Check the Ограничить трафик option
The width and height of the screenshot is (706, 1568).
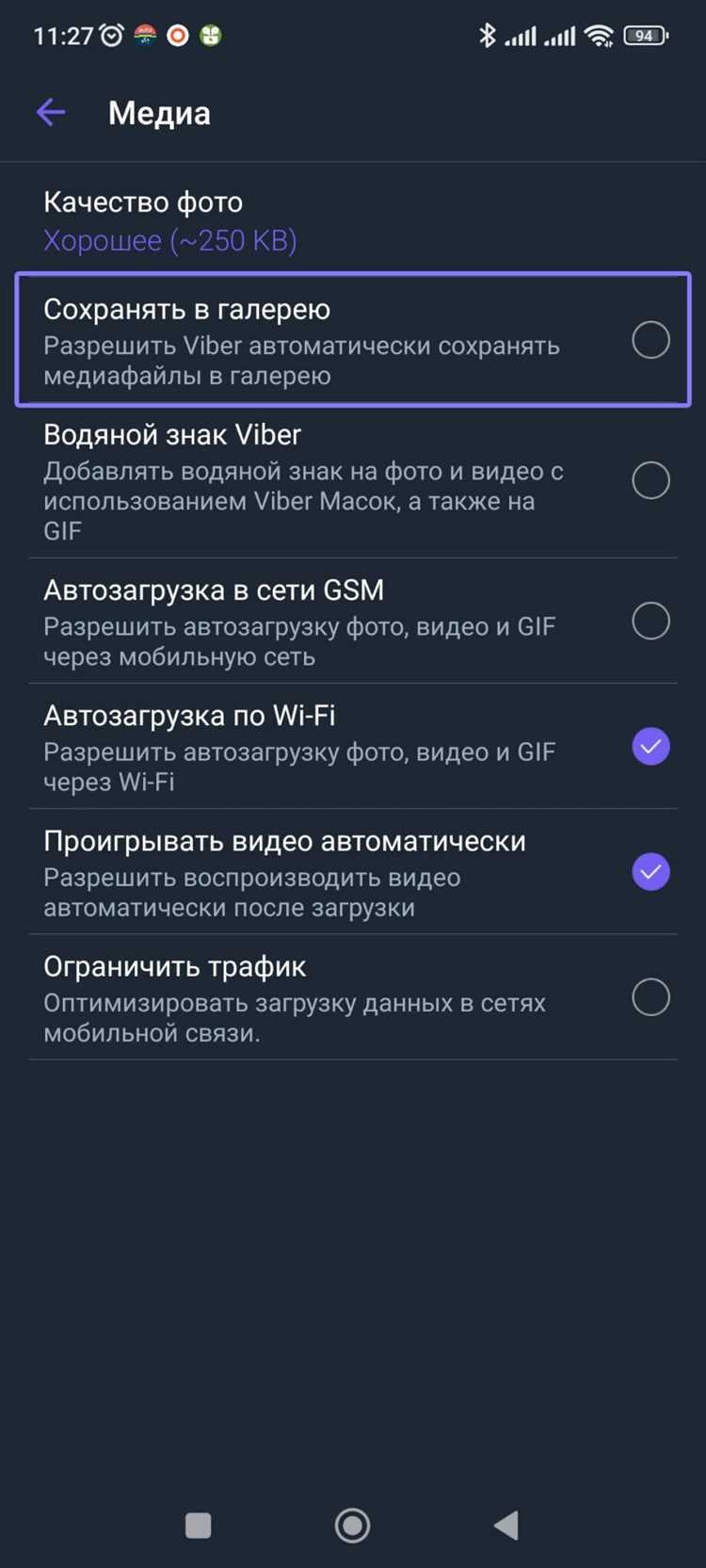click(x=650, y=997)
